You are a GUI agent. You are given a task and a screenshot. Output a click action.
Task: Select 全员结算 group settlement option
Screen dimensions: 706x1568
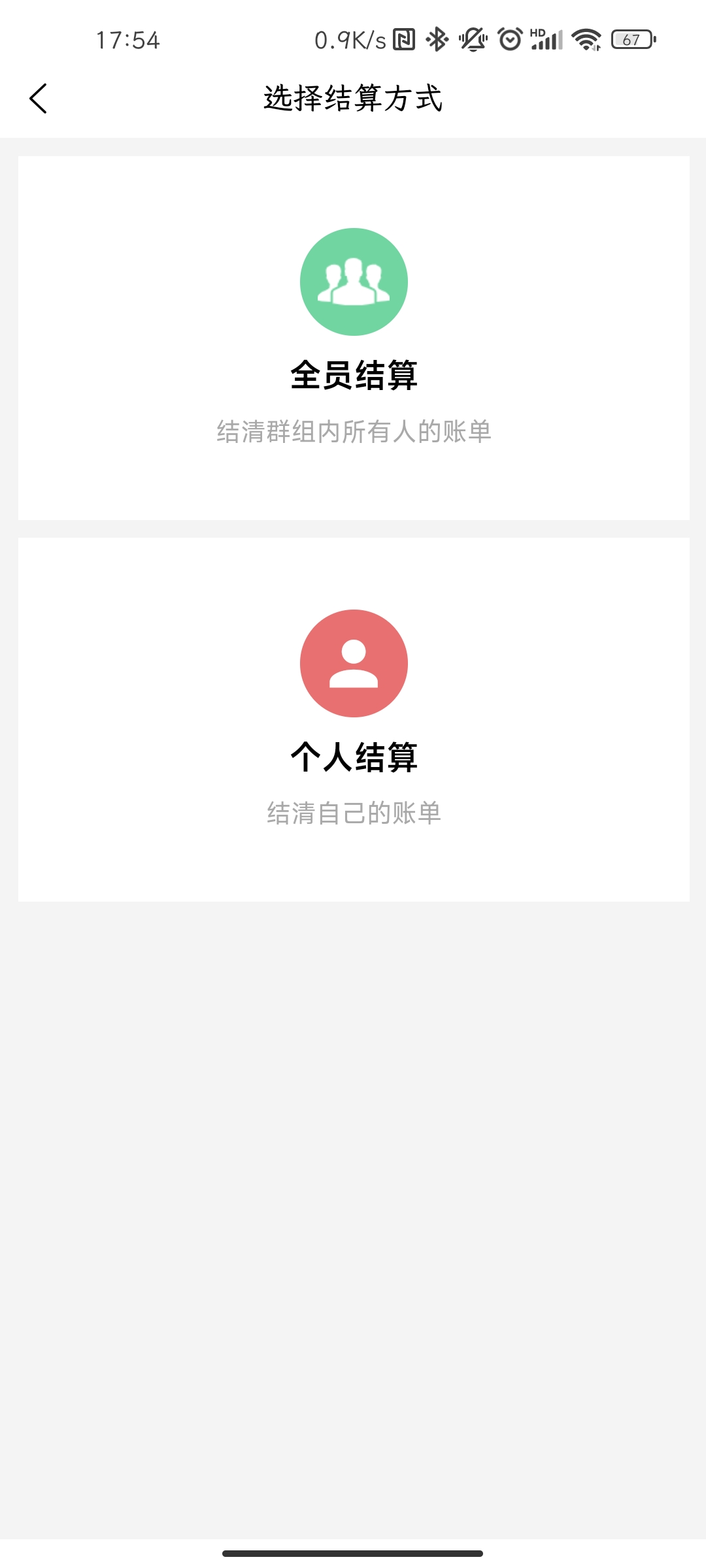click(354, 338)
